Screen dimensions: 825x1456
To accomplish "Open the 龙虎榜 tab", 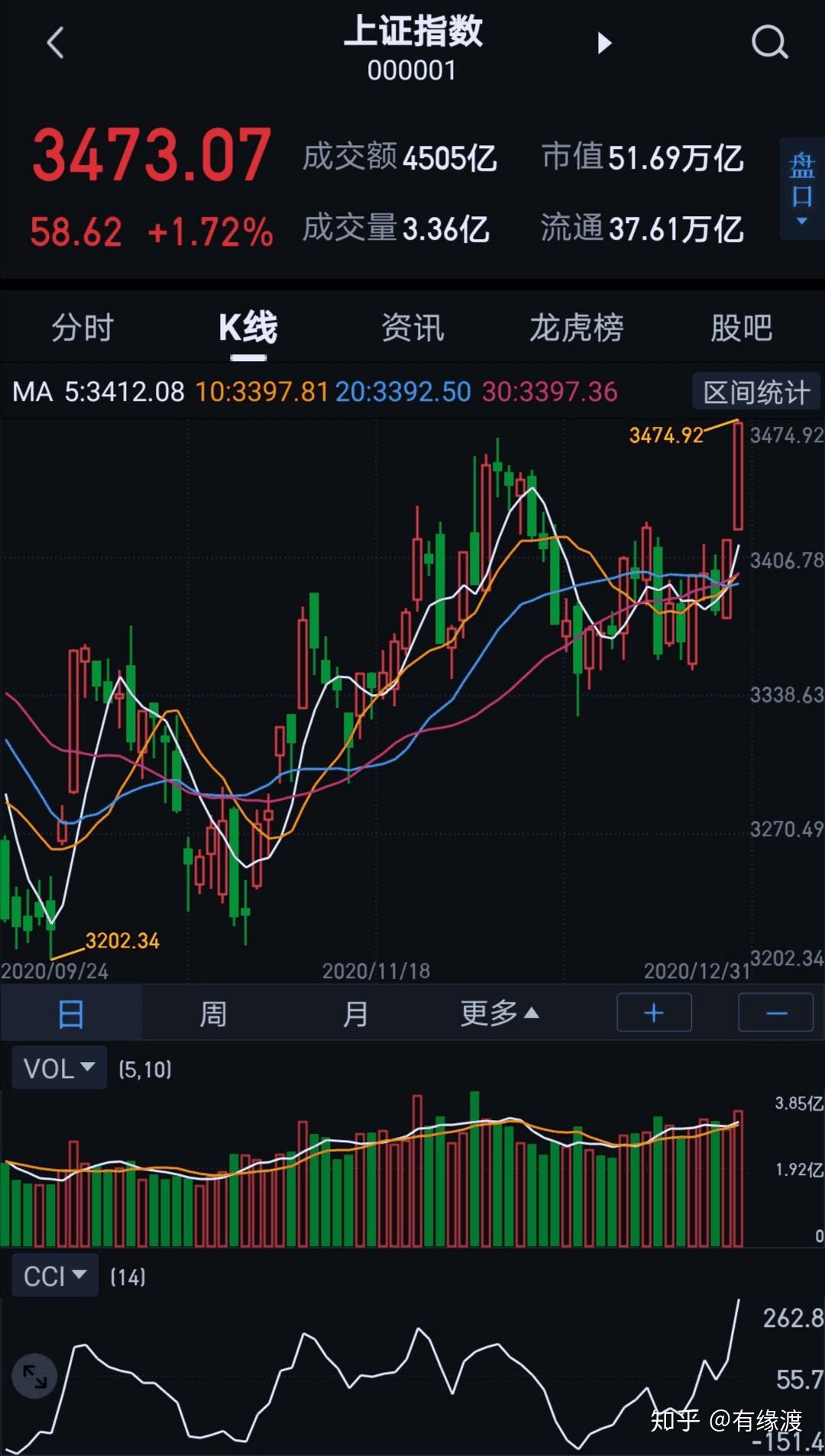I will (x=577, y=327).
